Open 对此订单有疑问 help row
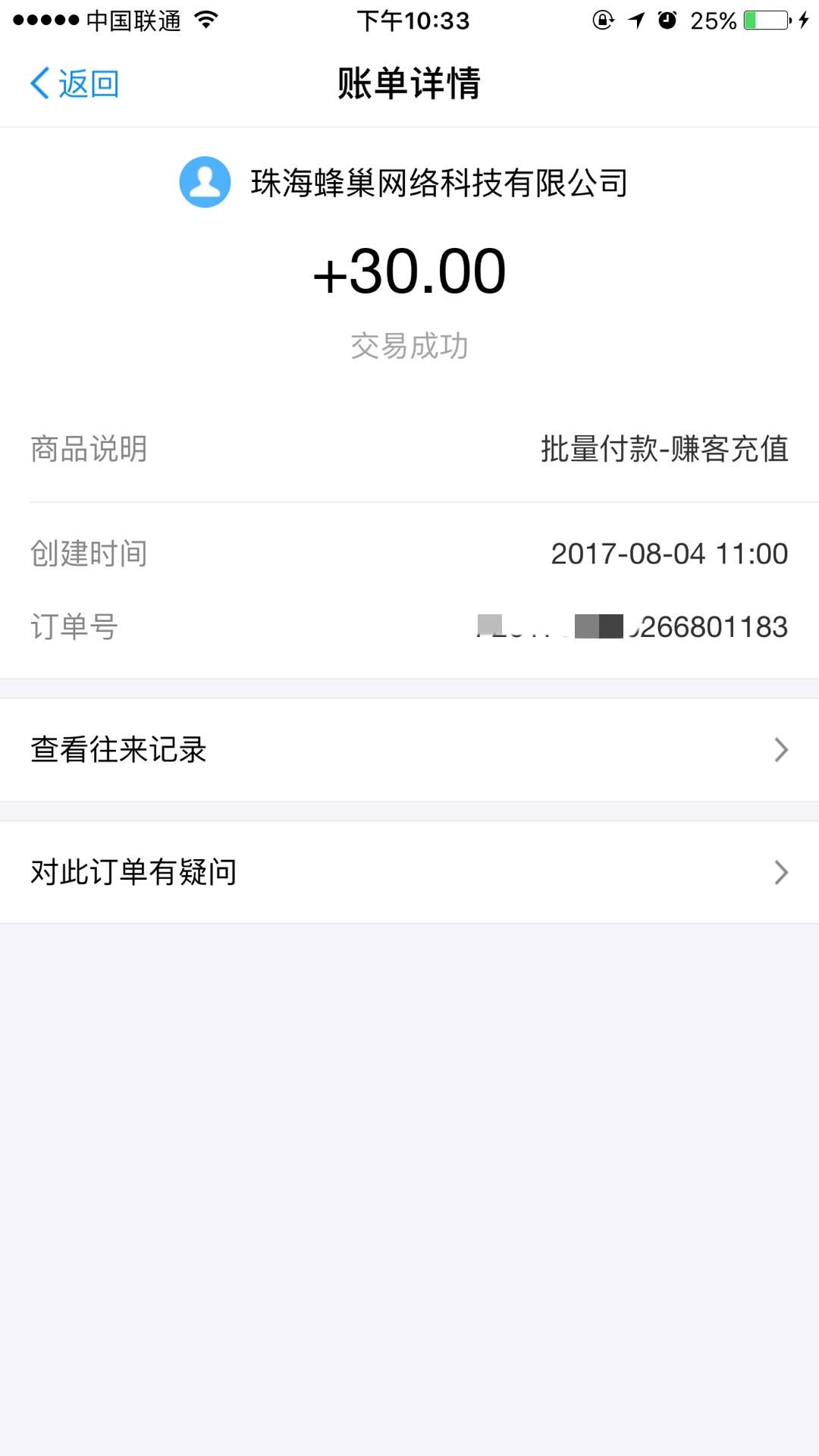 click(409, 872)
